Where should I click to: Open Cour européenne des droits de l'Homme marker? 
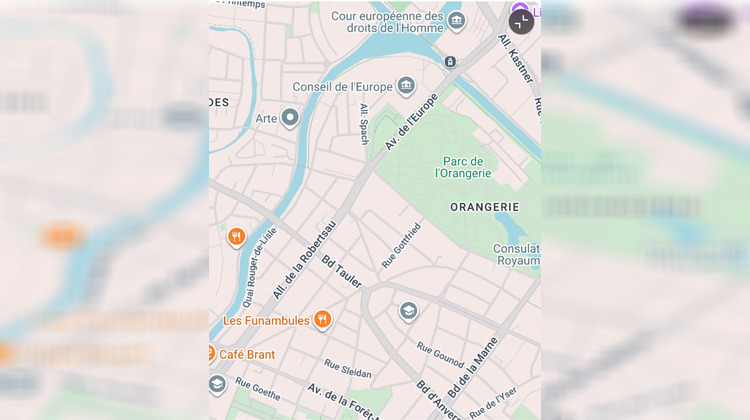click(x=456, y=20)
